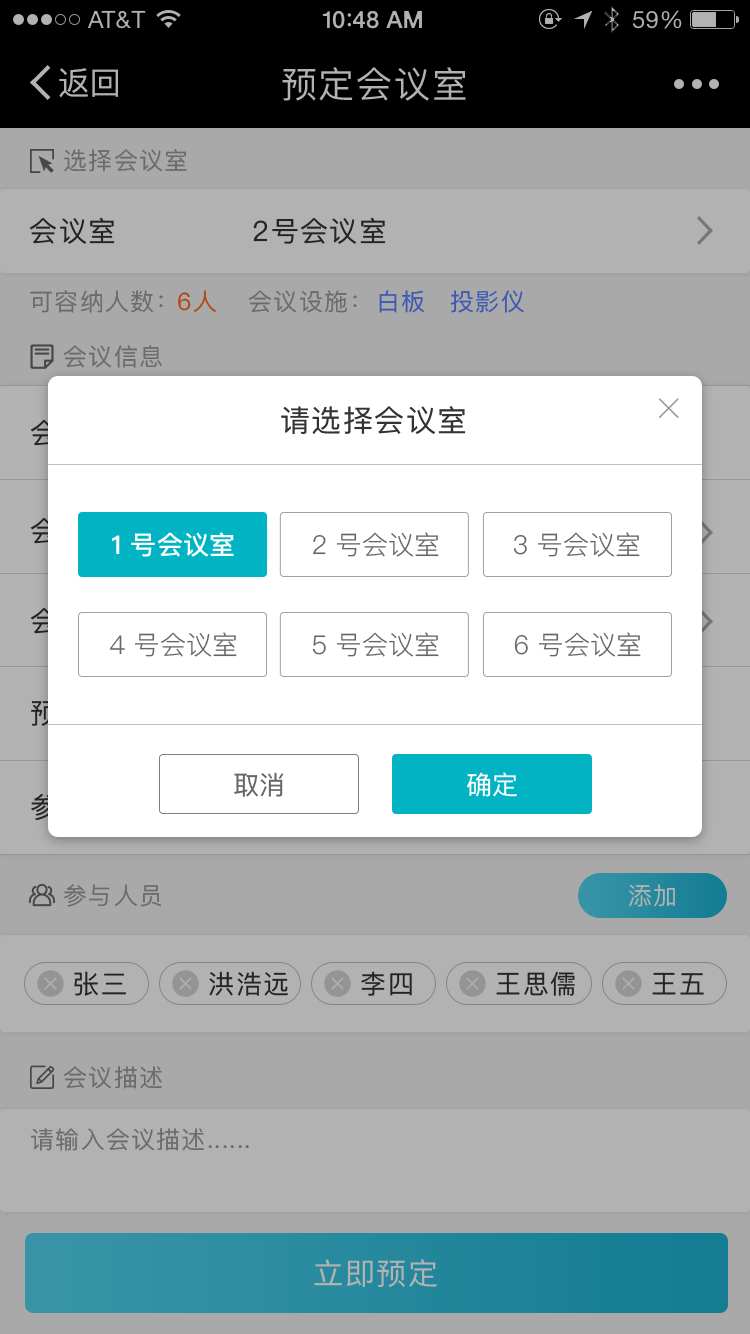The height and width of the screenshot is (1334, 750).
Task: Submit booking with 立即预定
Action: pyautogui.click(x=376, y=1273)
